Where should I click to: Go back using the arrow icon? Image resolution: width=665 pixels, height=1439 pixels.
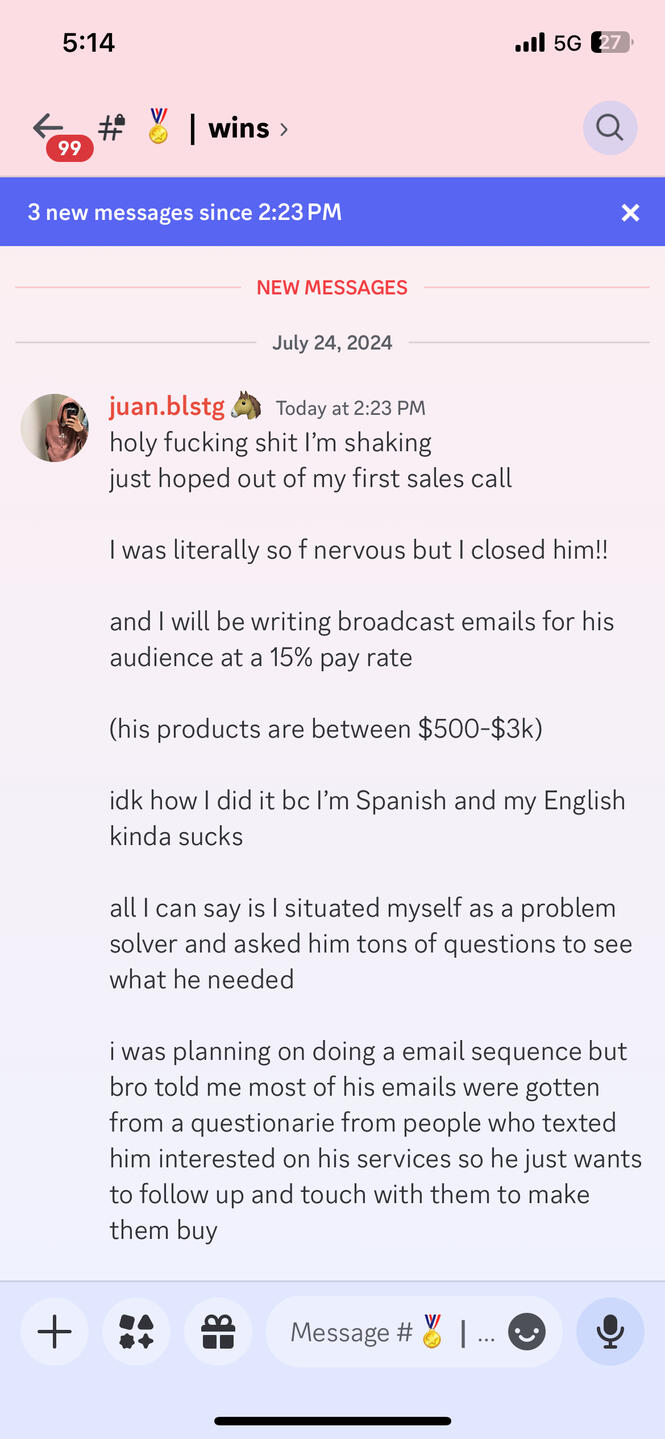tap(48, 127)
